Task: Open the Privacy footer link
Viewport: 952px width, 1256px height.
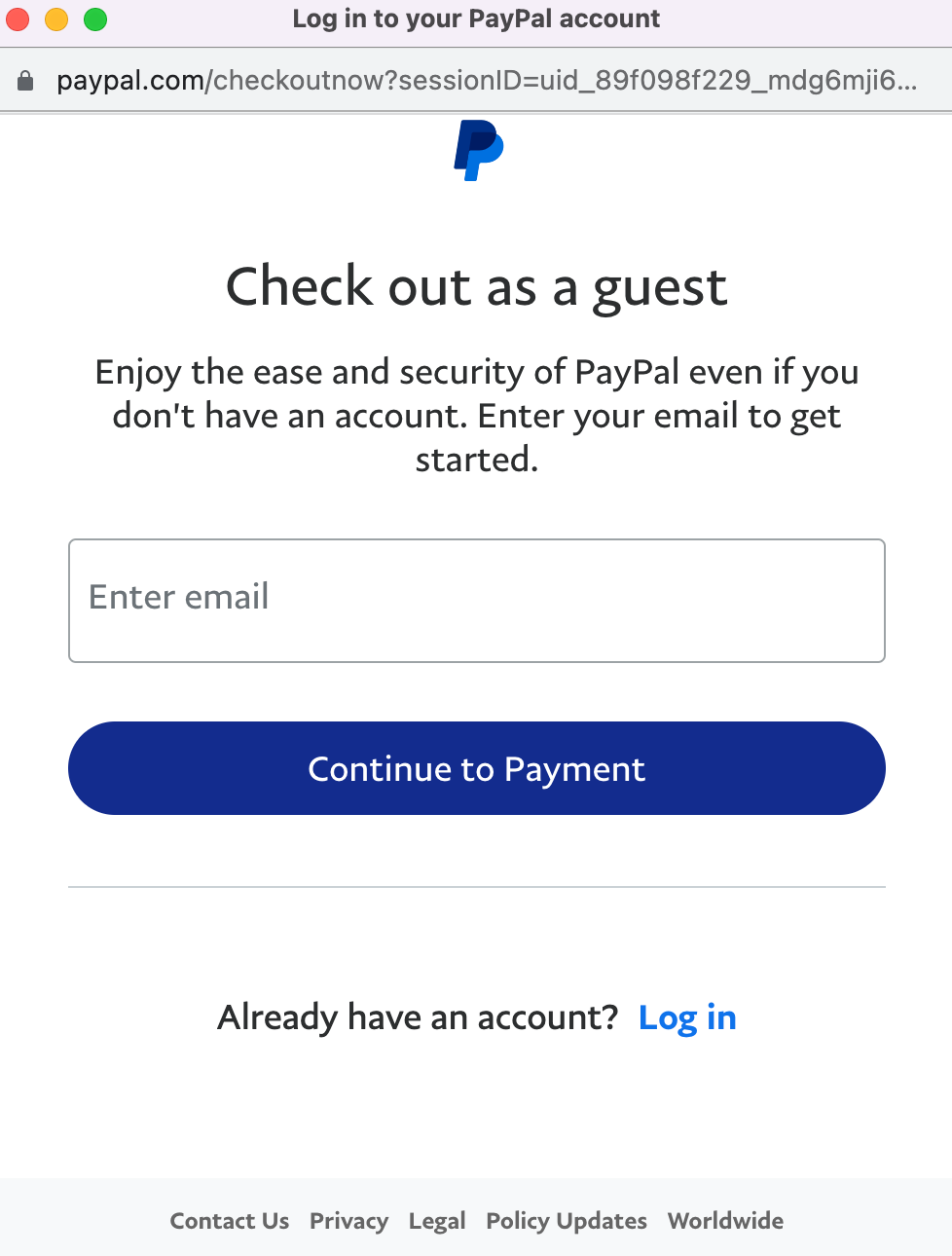Action: pos(348,1220)
